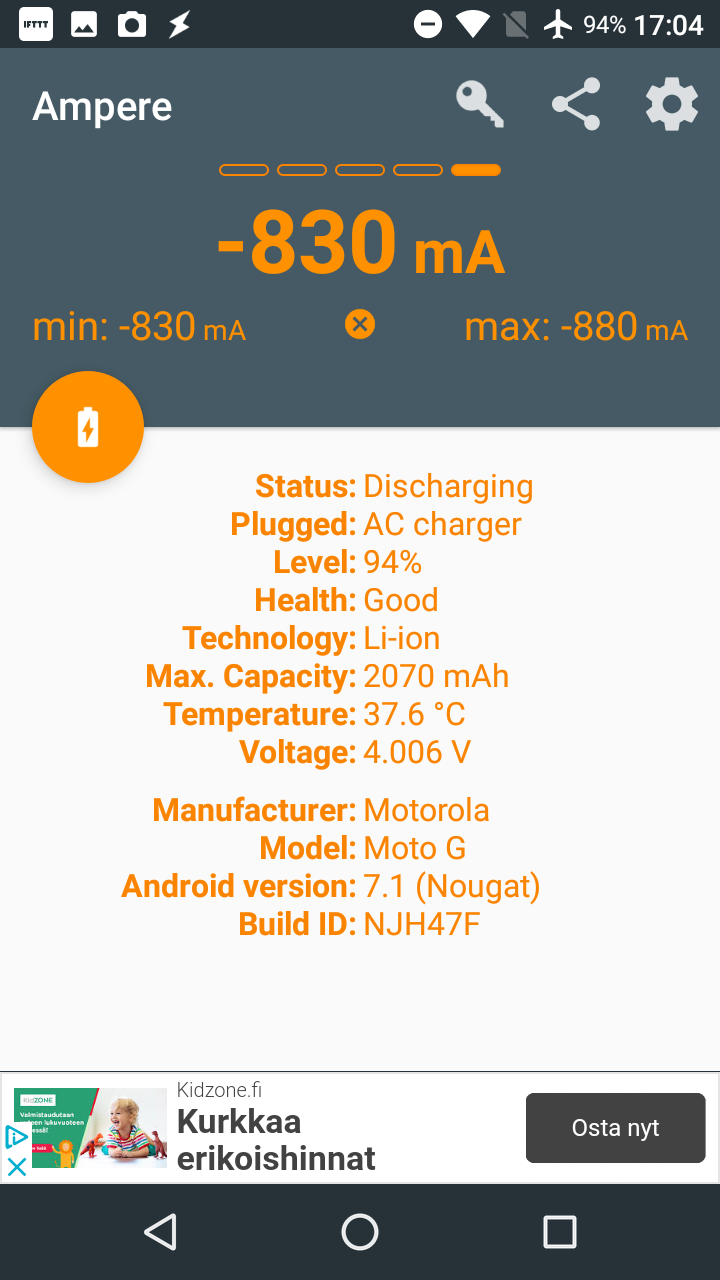Image resolution: width=720 pixels, height=1280 pixels.
Task: Go to the home screen
Action: [x=360, y=1232]
